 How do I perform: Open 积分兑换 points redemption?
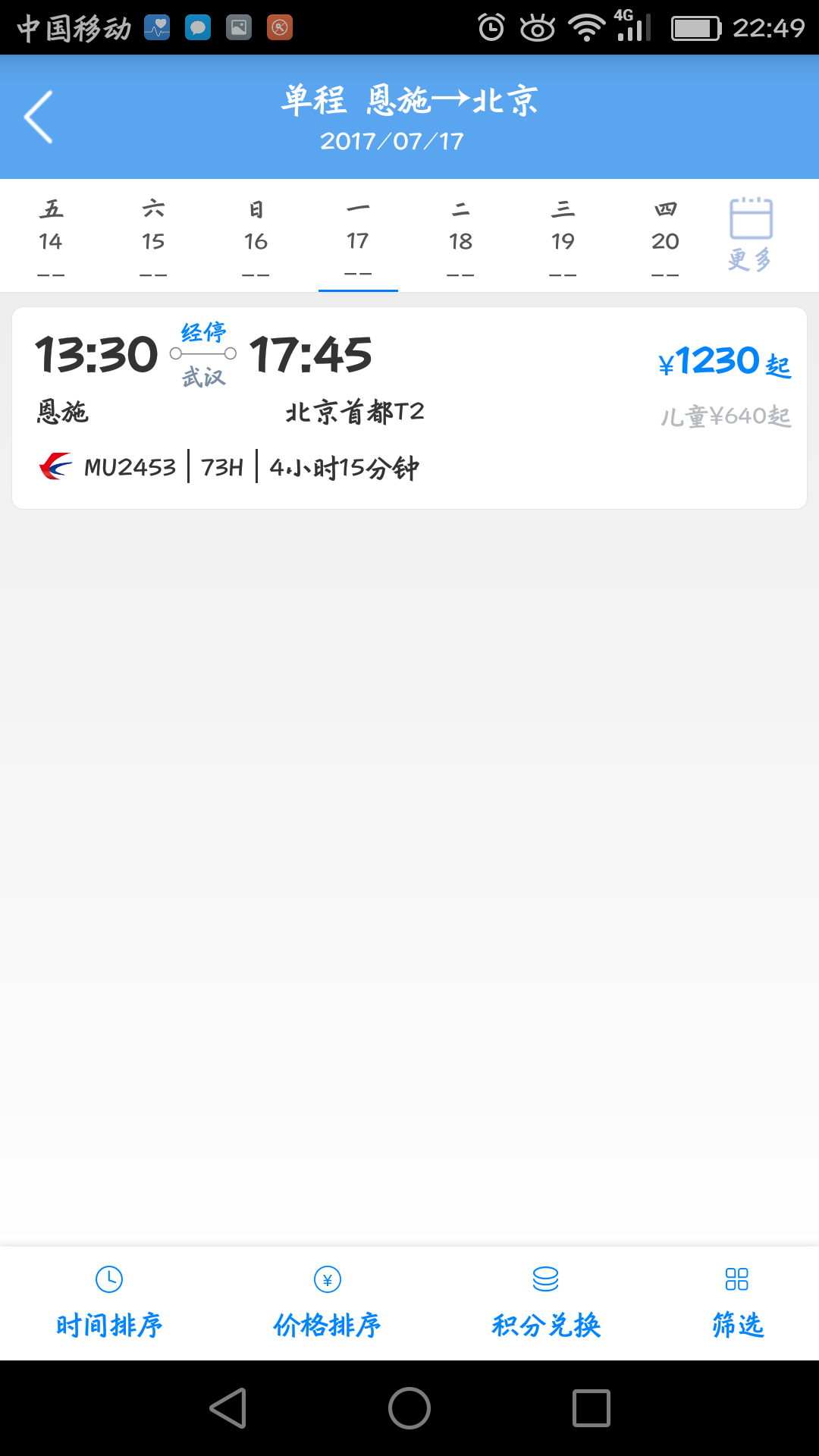546,1303
